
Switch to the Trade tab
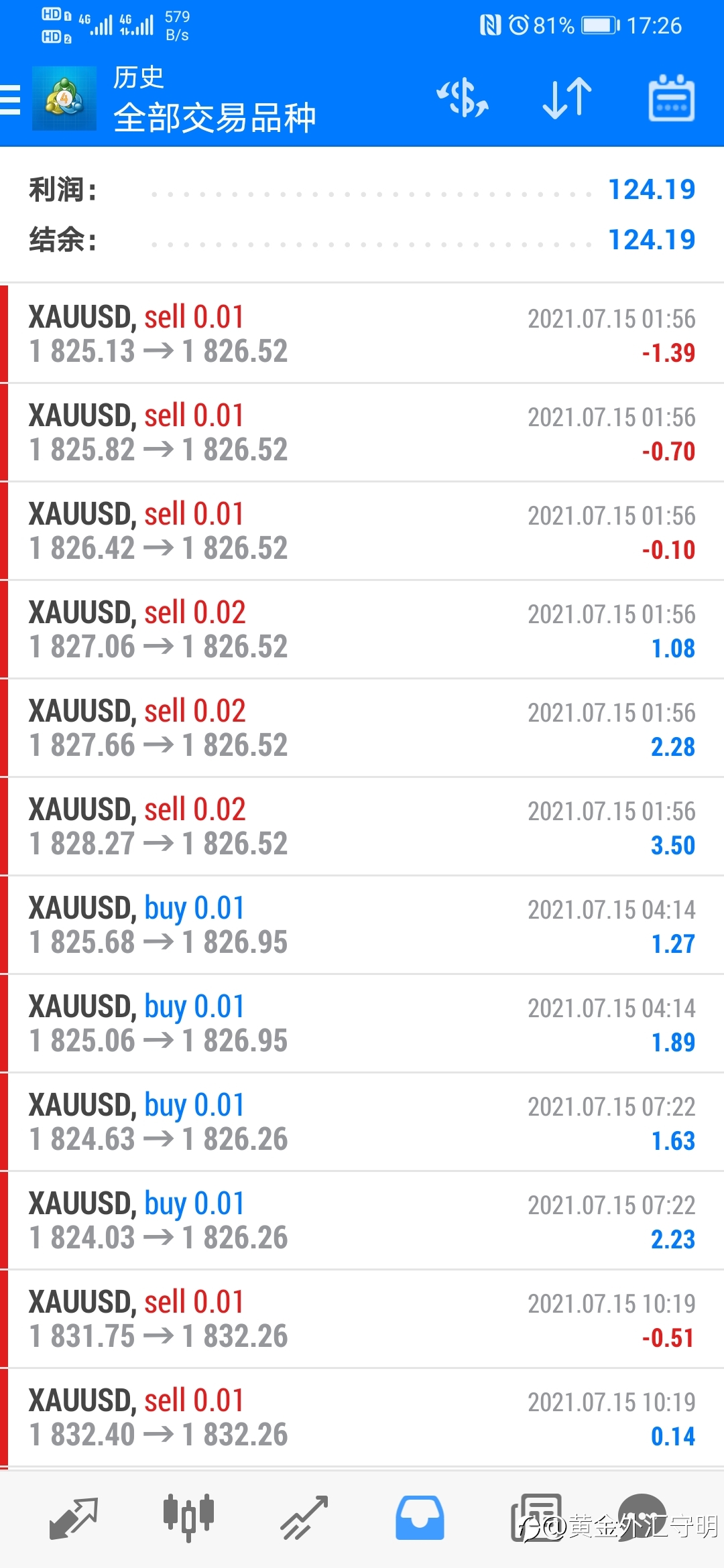click(304, 1518)
